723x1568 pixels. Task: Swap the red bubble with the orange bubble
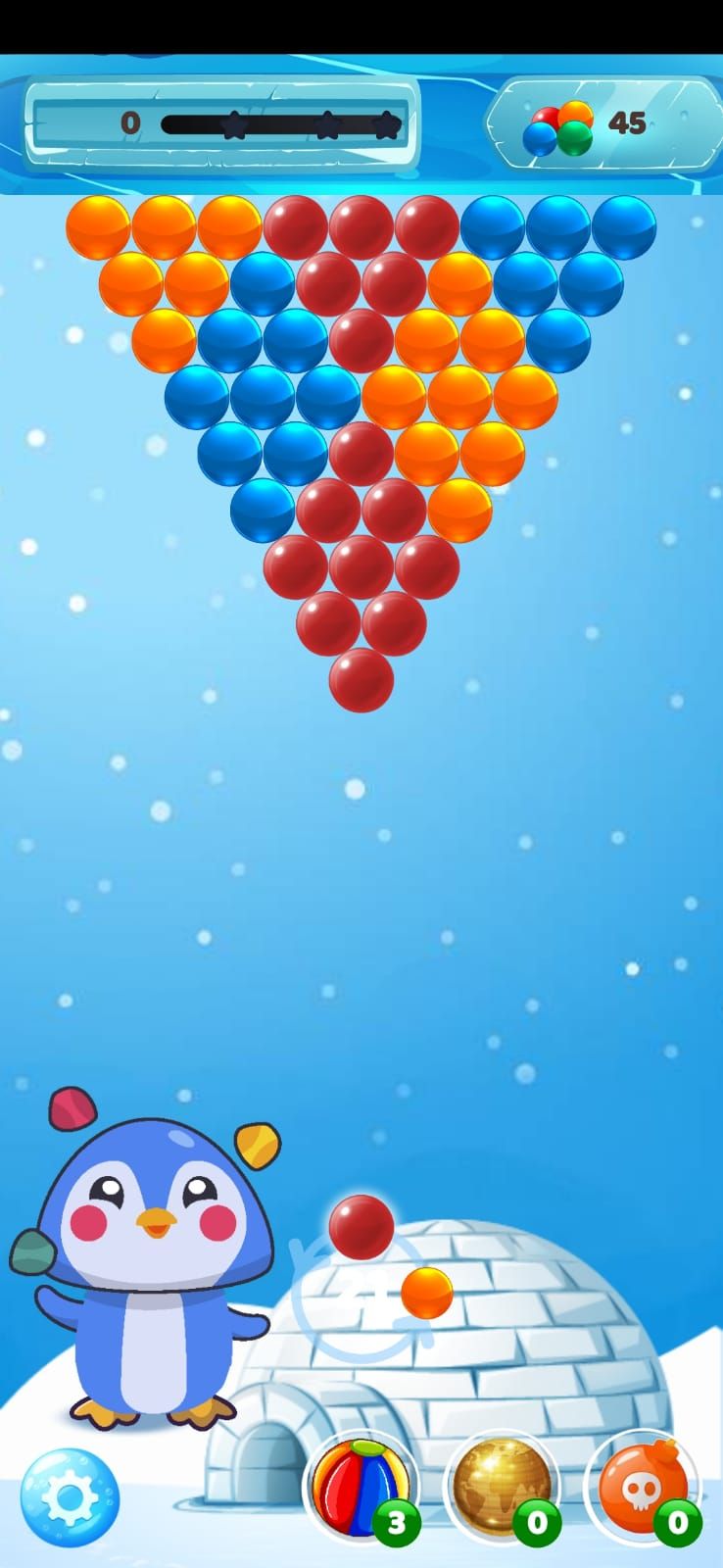[426, 1293]
